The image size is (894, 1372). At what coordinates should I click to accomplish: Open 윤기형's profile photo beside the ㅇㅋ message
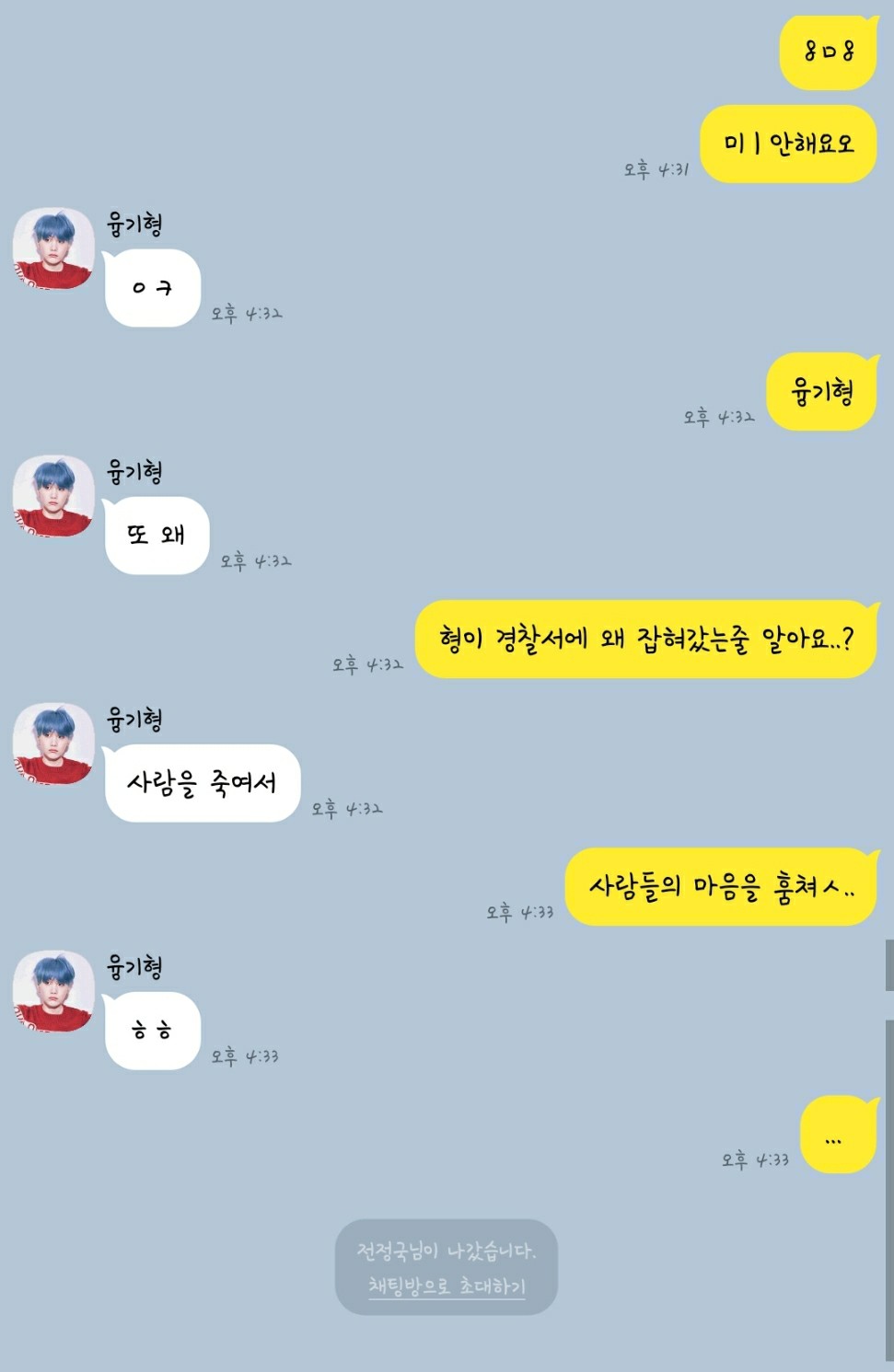53,248
